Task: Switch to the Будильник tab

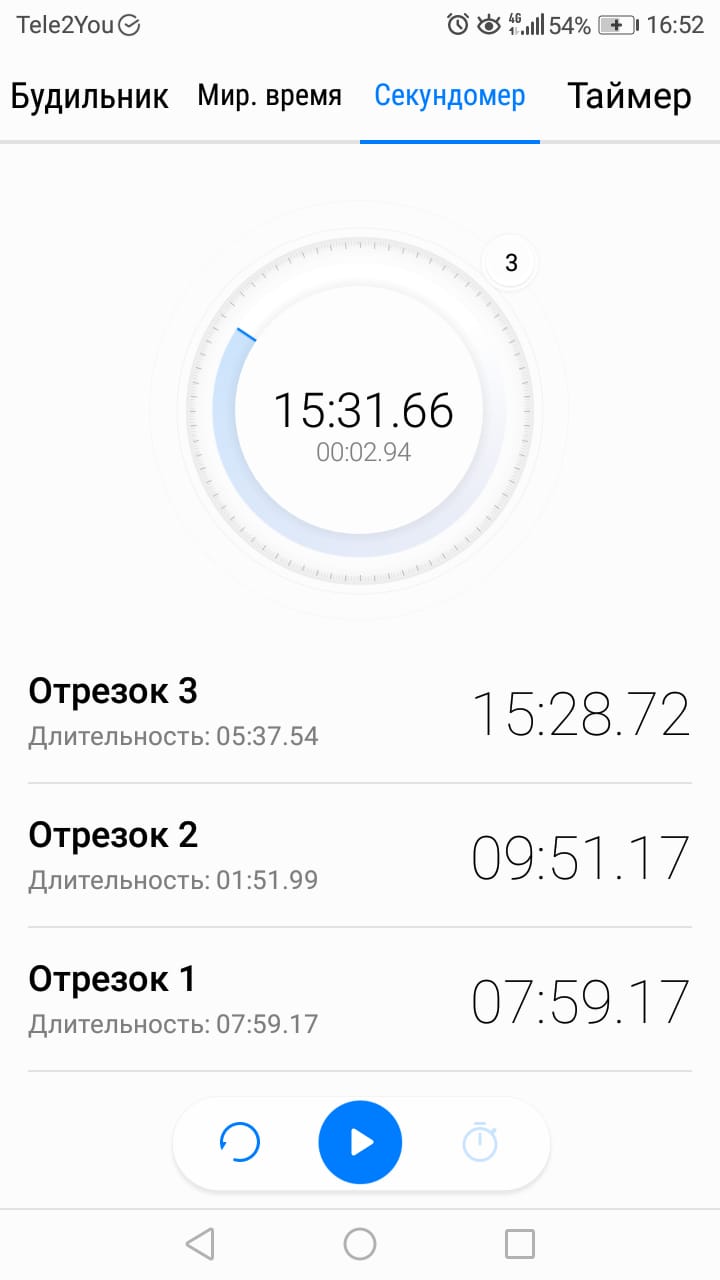Action: [x=90, y=96]
